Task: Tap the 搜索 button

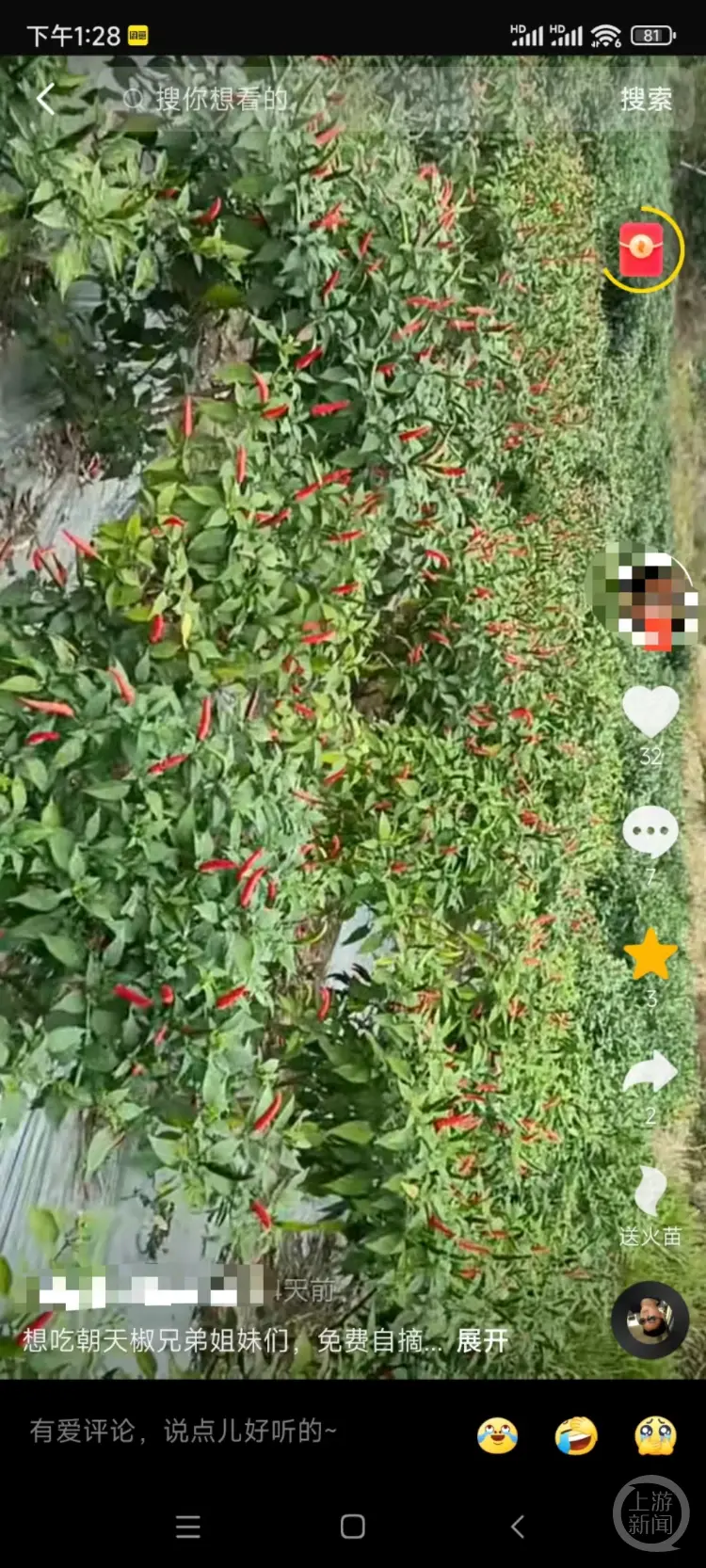Action: (646, 99)
